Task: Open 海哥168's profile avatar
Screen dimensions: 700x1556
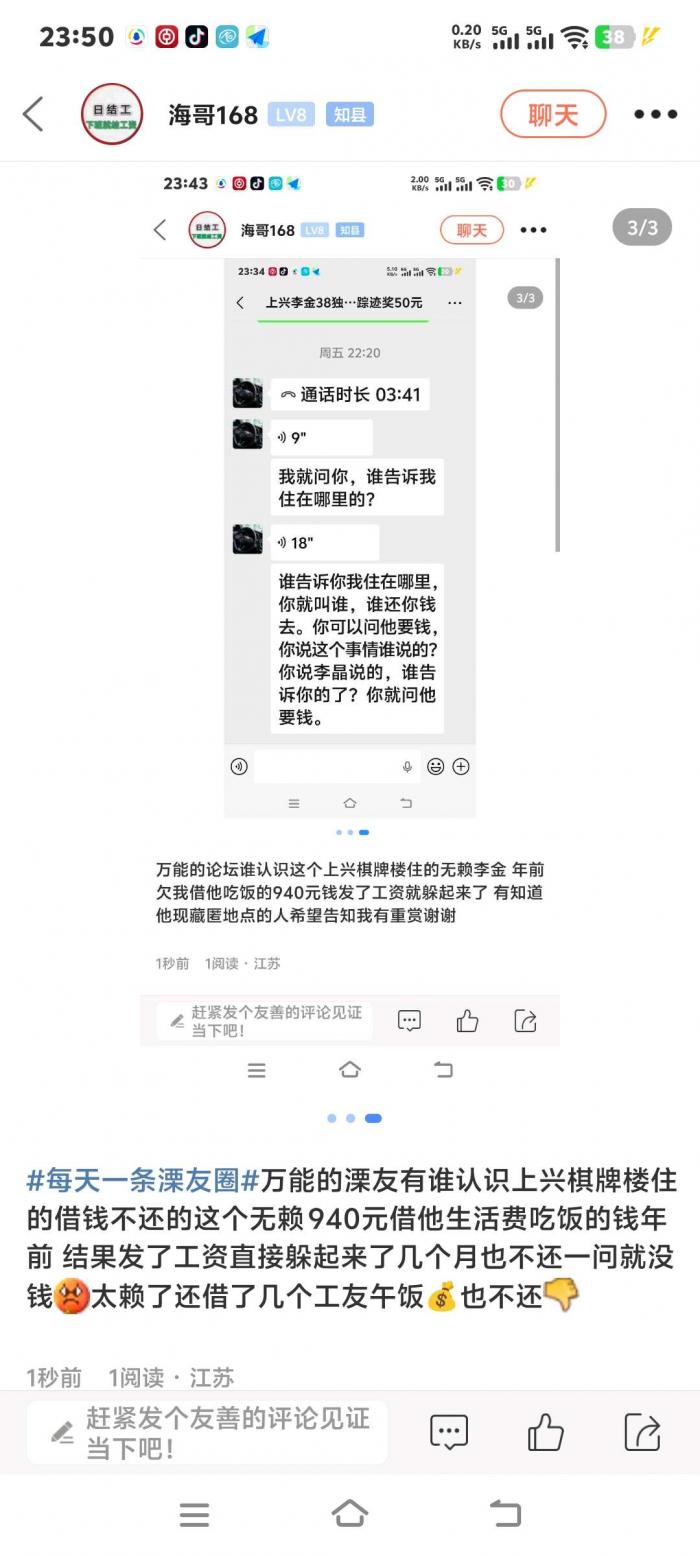Action: tap(111, 114)
